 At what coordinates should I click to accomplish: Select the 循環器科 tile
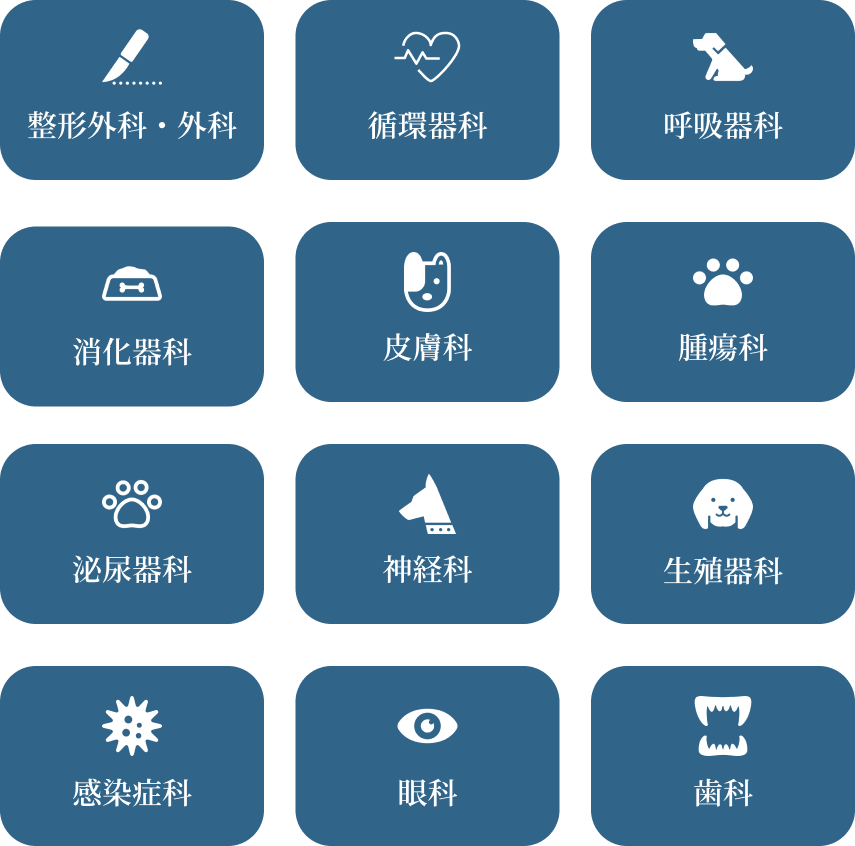(x=427, y=90)
